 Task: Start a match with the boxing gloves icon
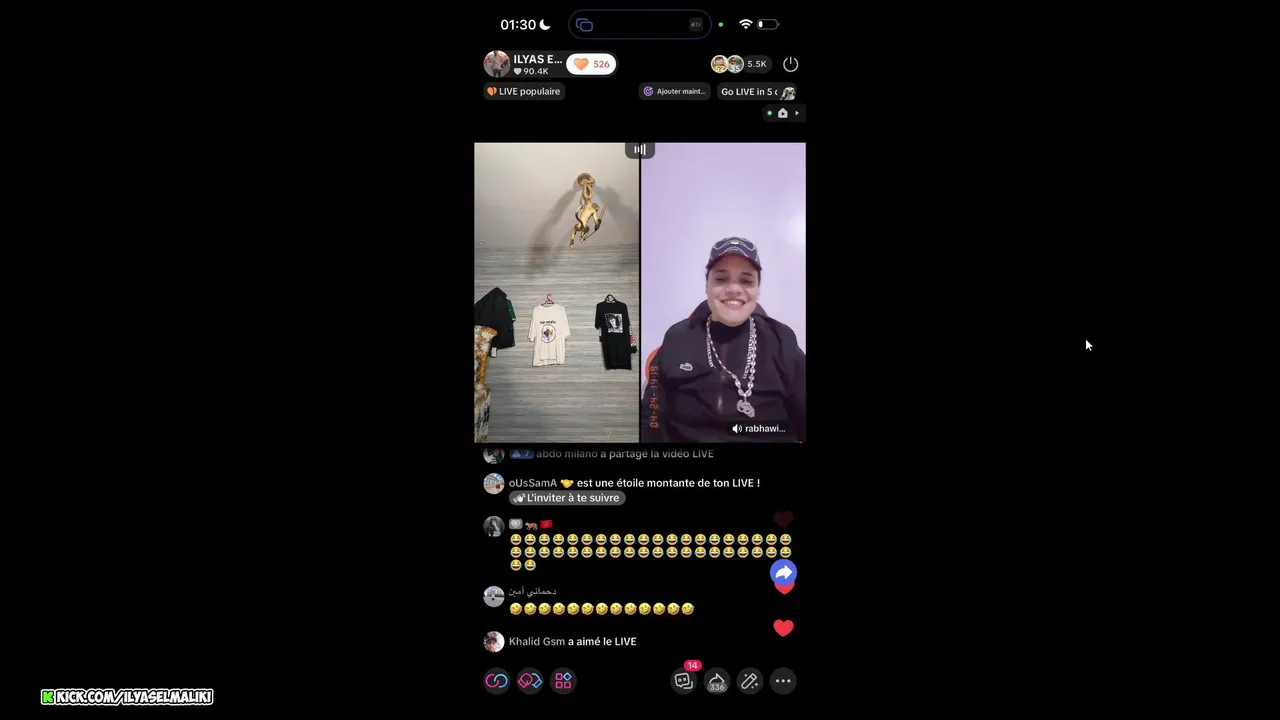(x=530, y=681)
